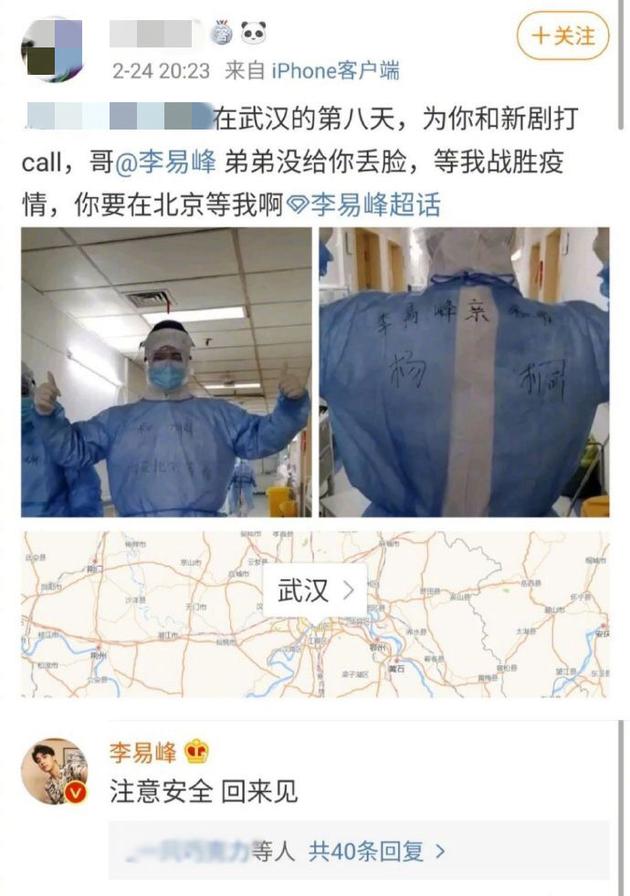The height and width of the screenshot is (896, 630).
Task: Open the 李易峰超话 super topic link
Action: (x=373, y=207)
